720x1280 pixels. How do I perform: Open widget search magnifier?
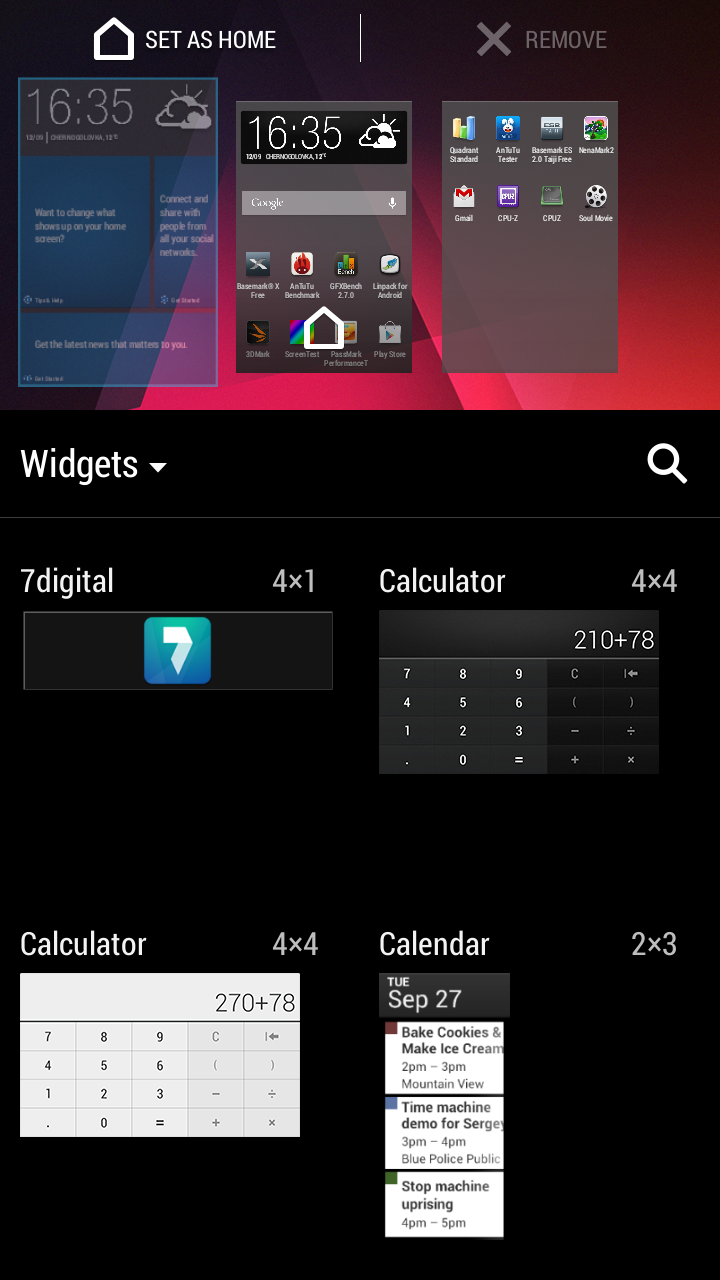(667, 464)
